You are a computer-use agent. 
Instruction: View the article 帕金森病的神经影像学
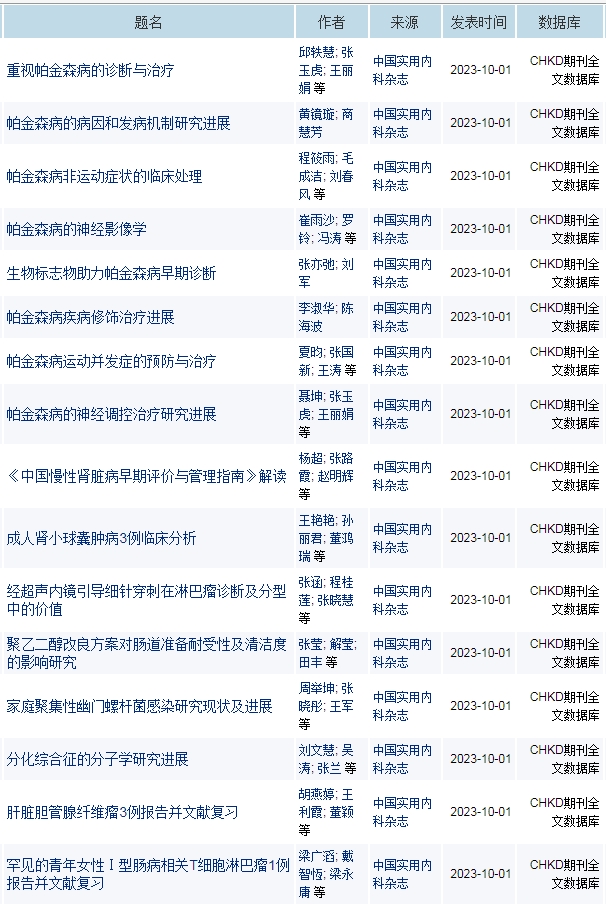(x=76, y=229)
